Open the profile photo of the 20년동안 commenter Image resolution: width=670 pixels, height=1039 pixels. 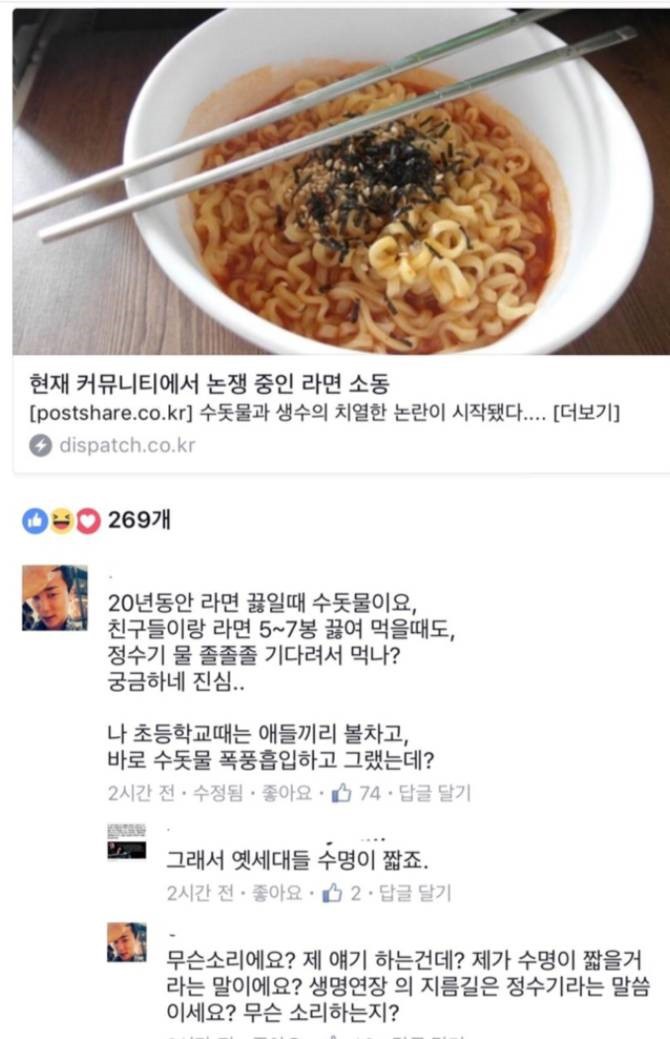[54, 598]
